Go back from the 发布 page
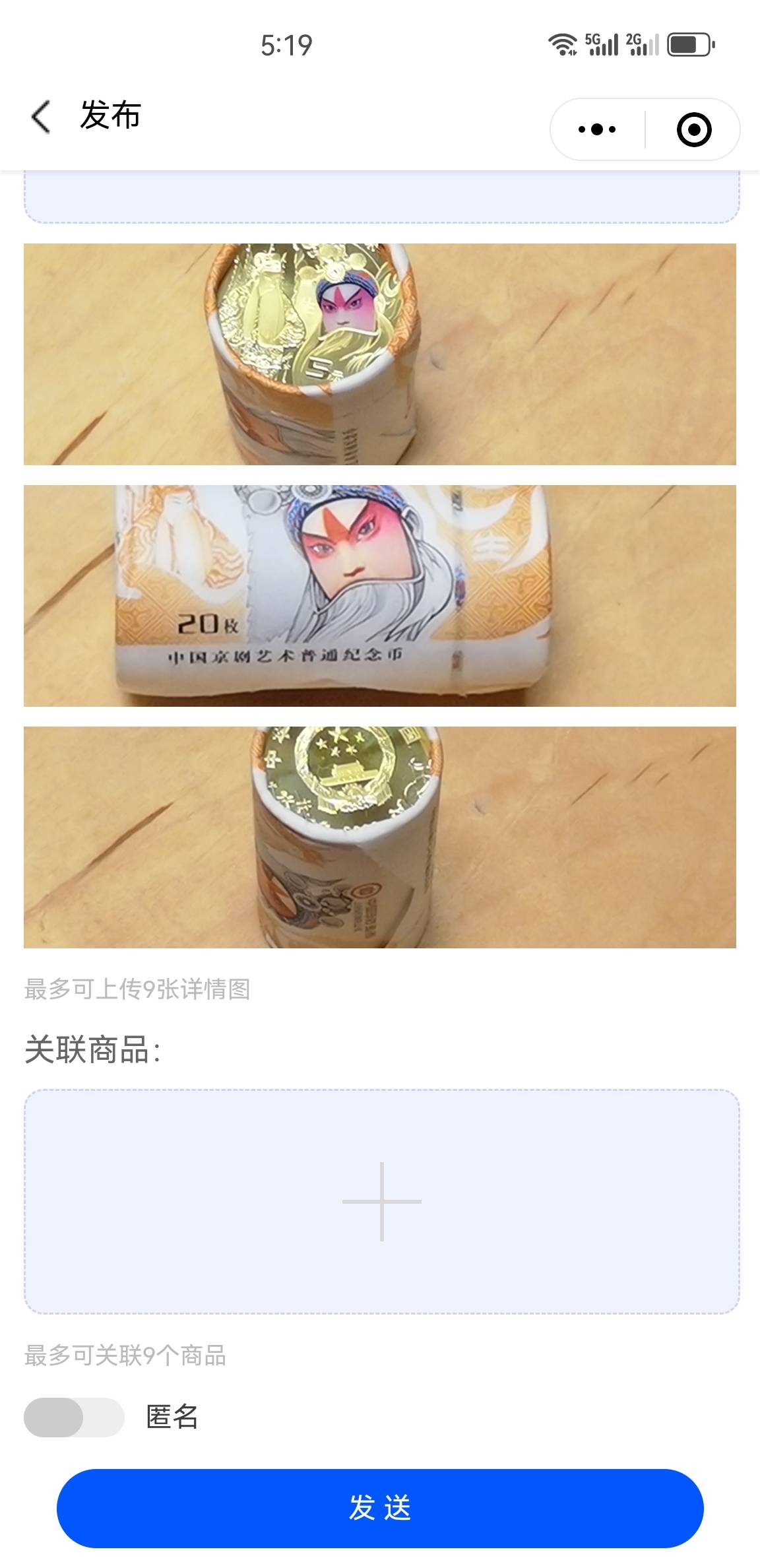This screenshot has height=1568, width=760. [x=41, y=117]
